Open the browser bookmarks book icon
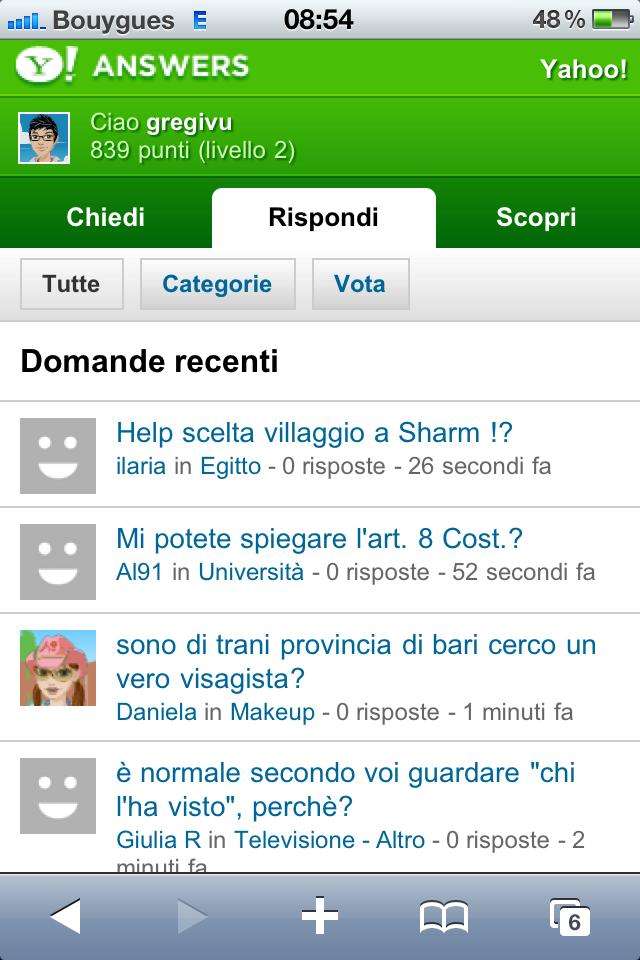Viewport: 640px width, 960px height. pyautogui.click(x=444, y=915)
